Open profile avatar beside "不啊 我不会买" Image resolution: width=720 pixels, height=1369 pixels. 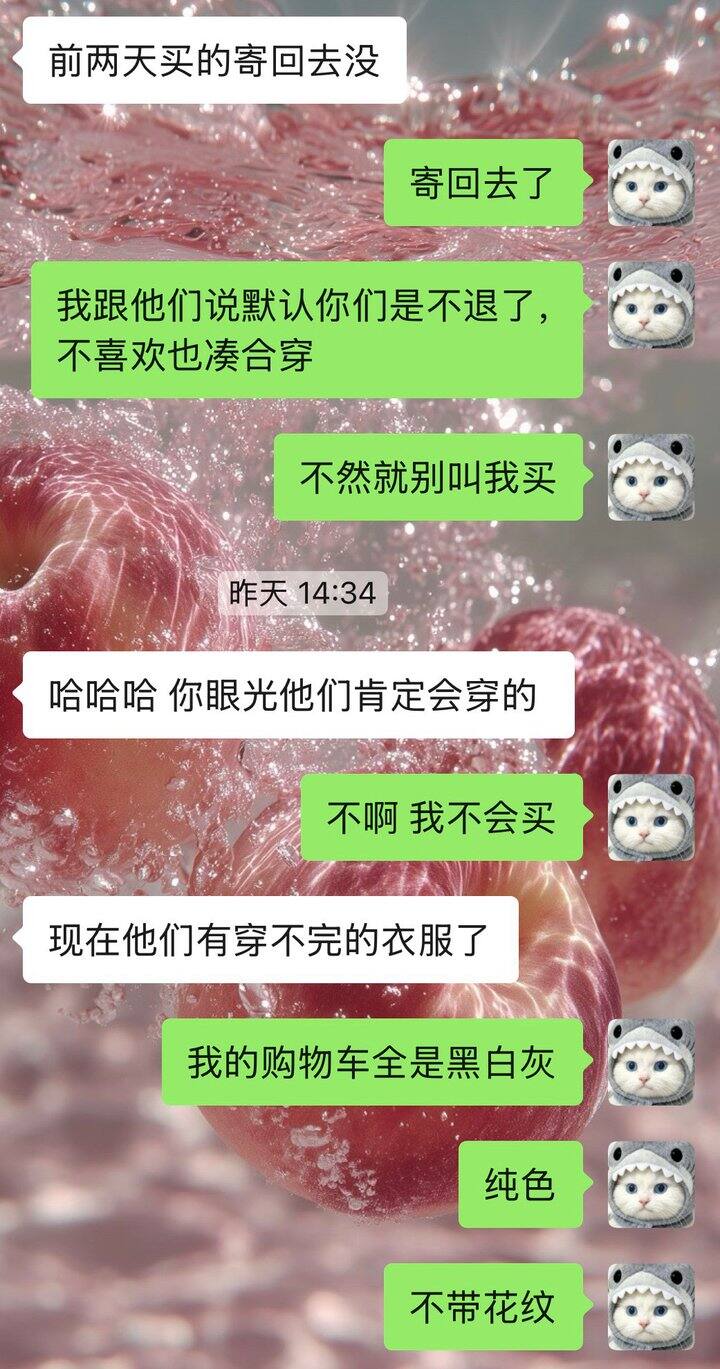pyautogui.click(x=651, y=817)
